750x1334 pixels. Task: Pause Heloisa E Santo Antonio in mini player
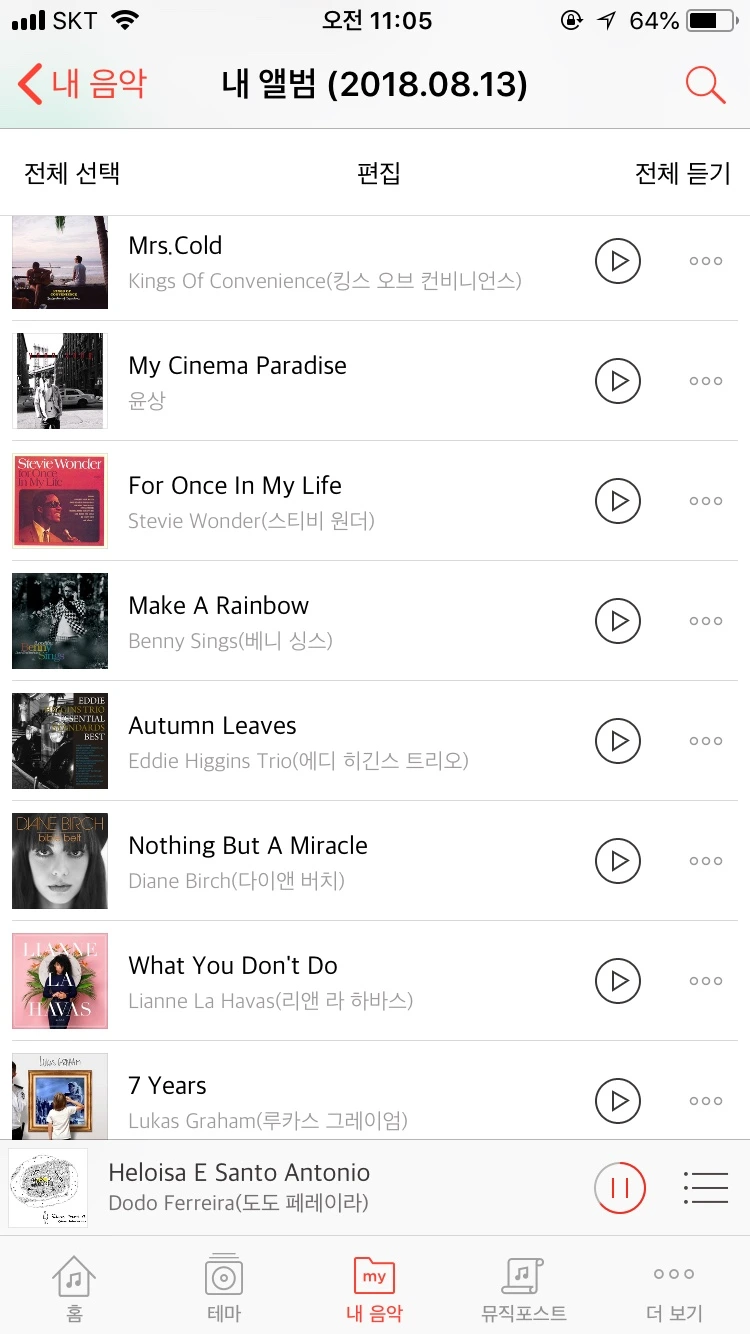pos(619,1188)
